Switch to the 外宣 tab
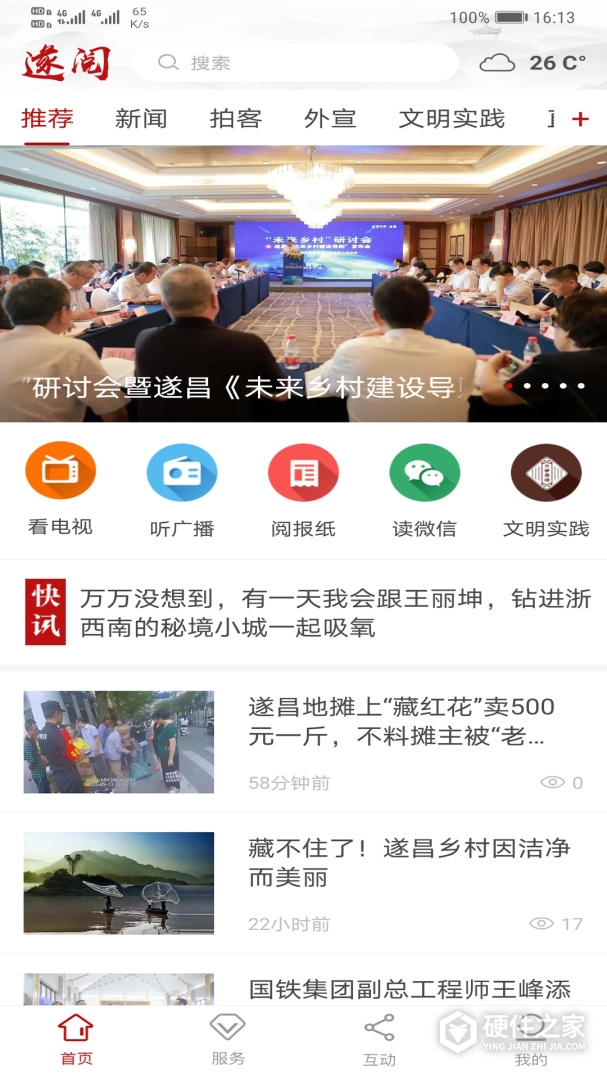This screenshot has width=607, height=1080. coord(330,119)
